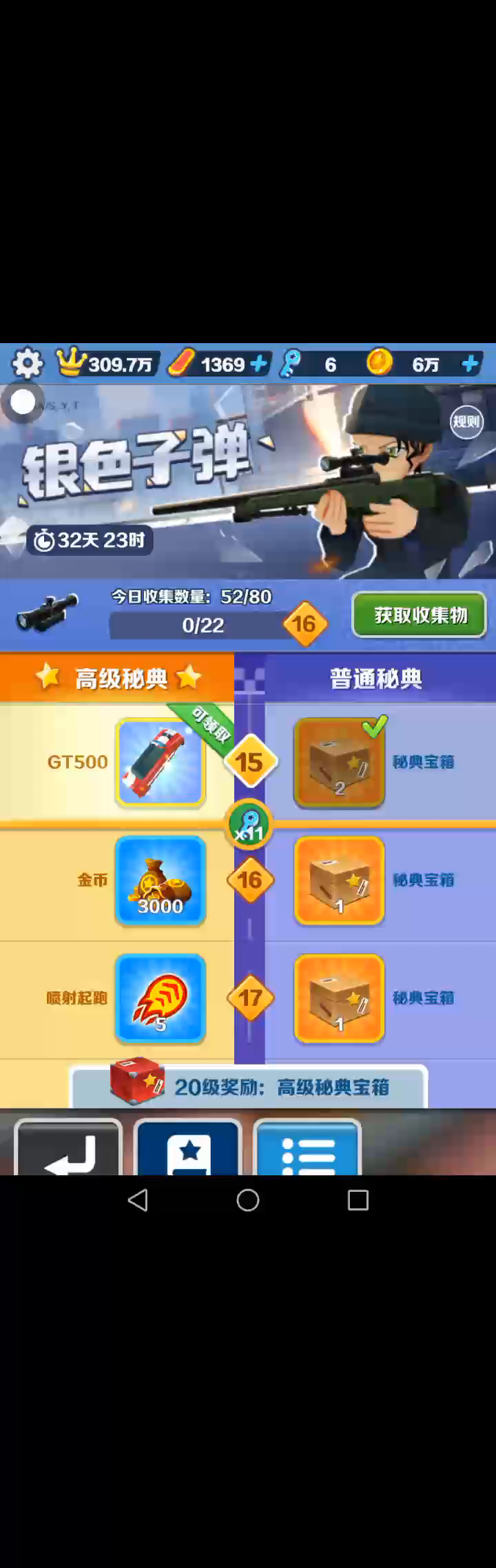Screen dimensions: 496x1568
Task: Tap the key x11 unlock icon
Action: pos(249,824)
